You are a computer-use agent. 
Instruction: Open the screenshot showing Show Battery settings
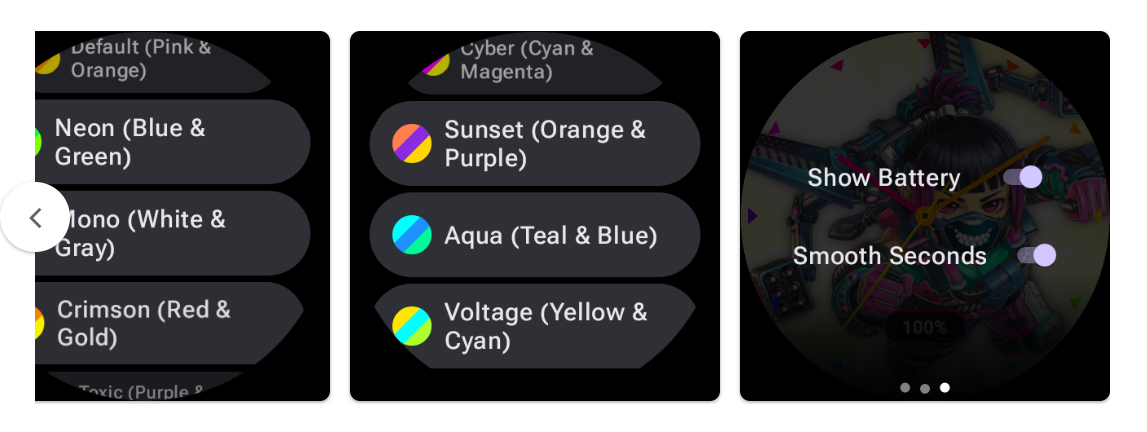pos(924,215)
